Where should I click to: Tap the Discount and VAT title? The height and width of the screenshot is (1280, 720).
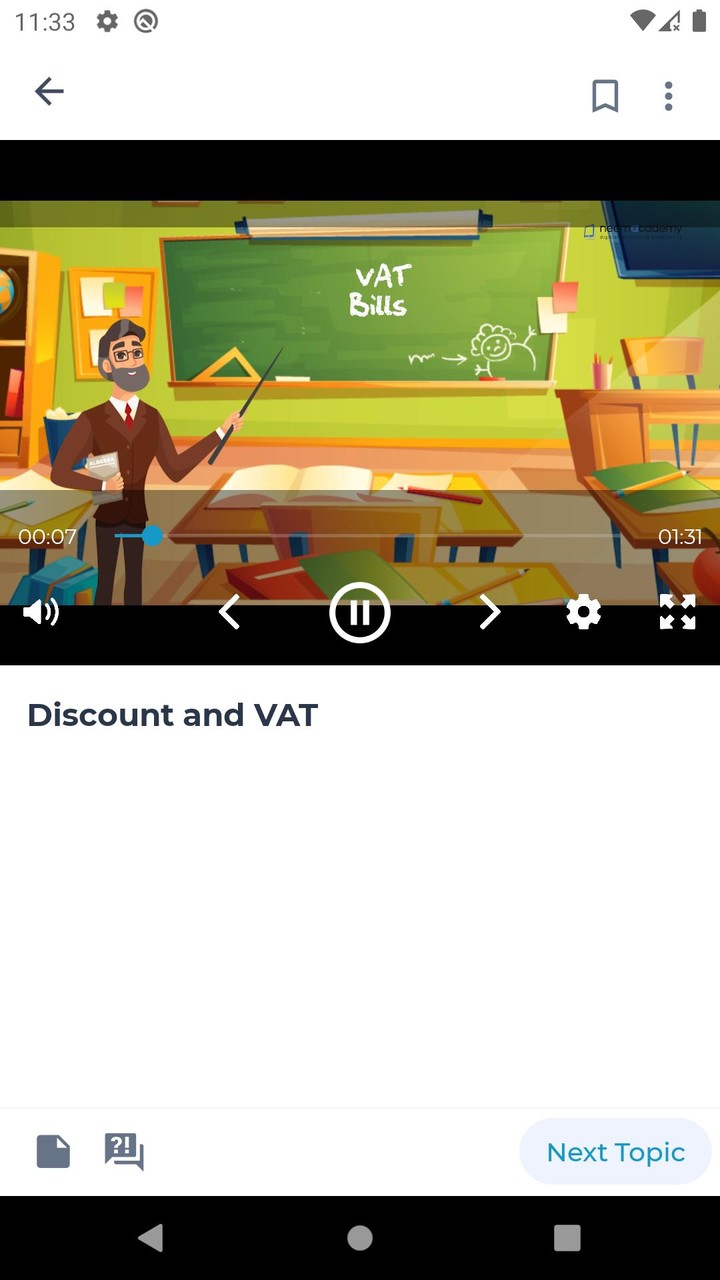(x=172, y=714)
